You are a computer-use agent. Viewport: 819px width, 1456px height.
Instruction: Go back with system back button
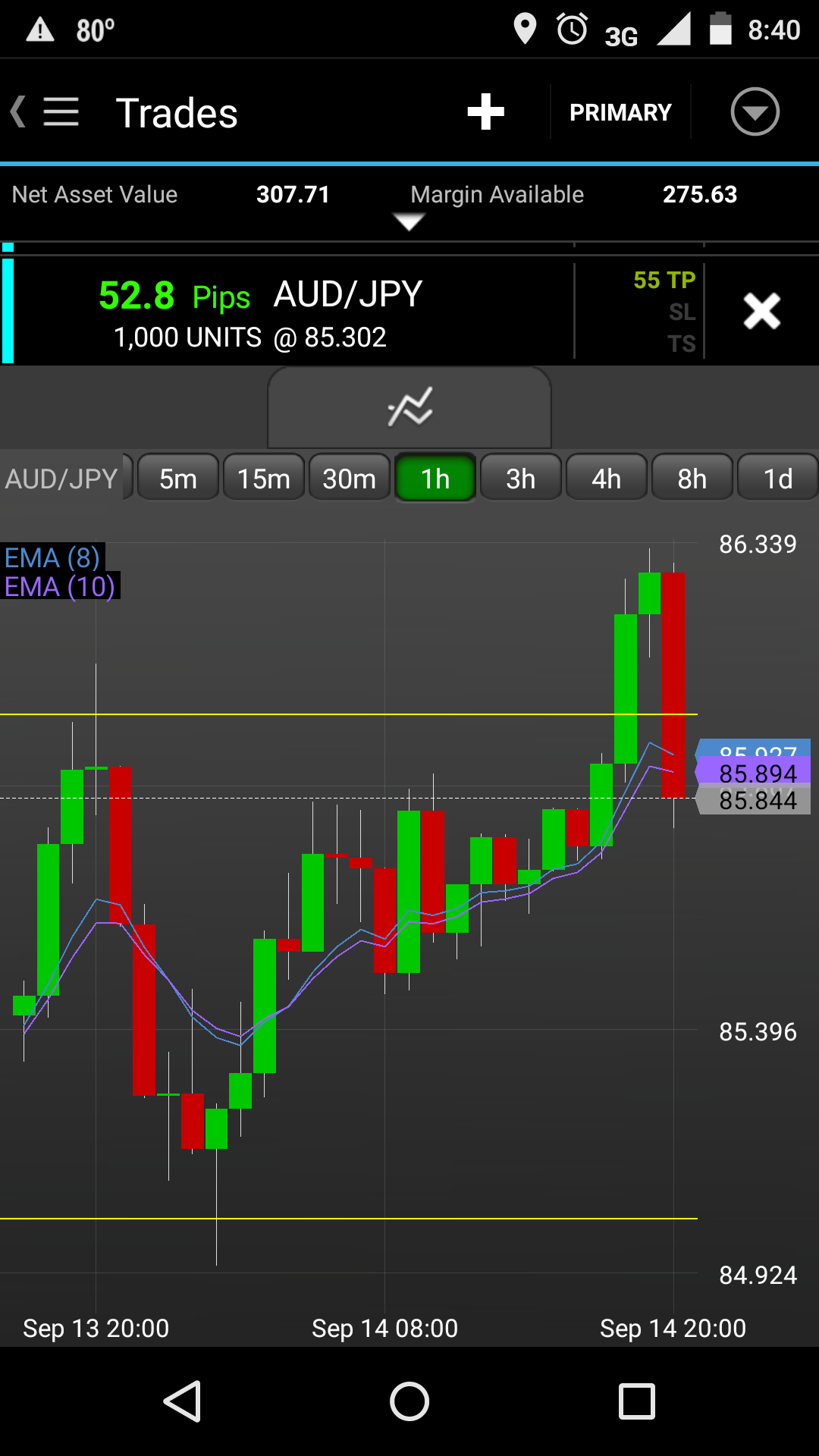(x=182, y=1401)
